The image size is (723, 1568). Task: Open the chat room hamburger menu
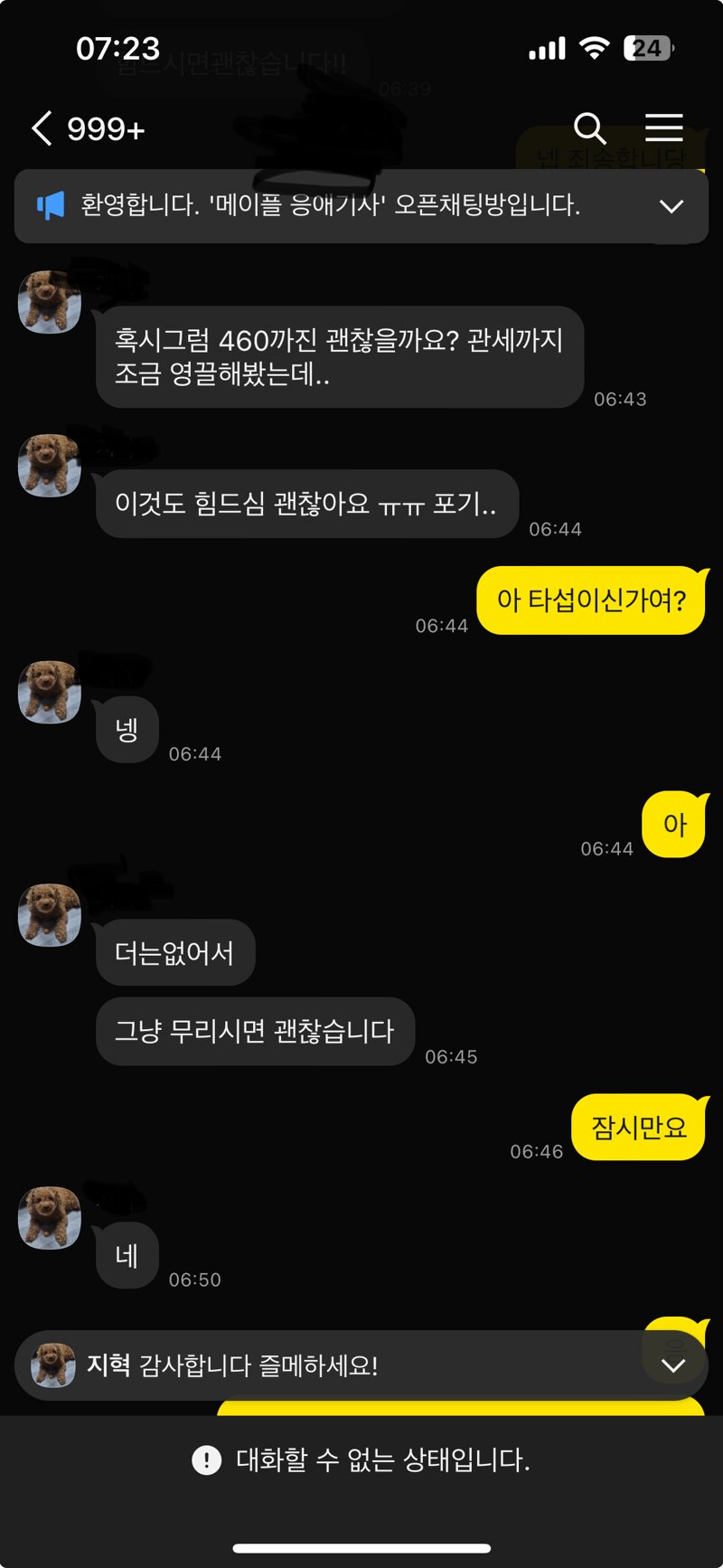663,128
